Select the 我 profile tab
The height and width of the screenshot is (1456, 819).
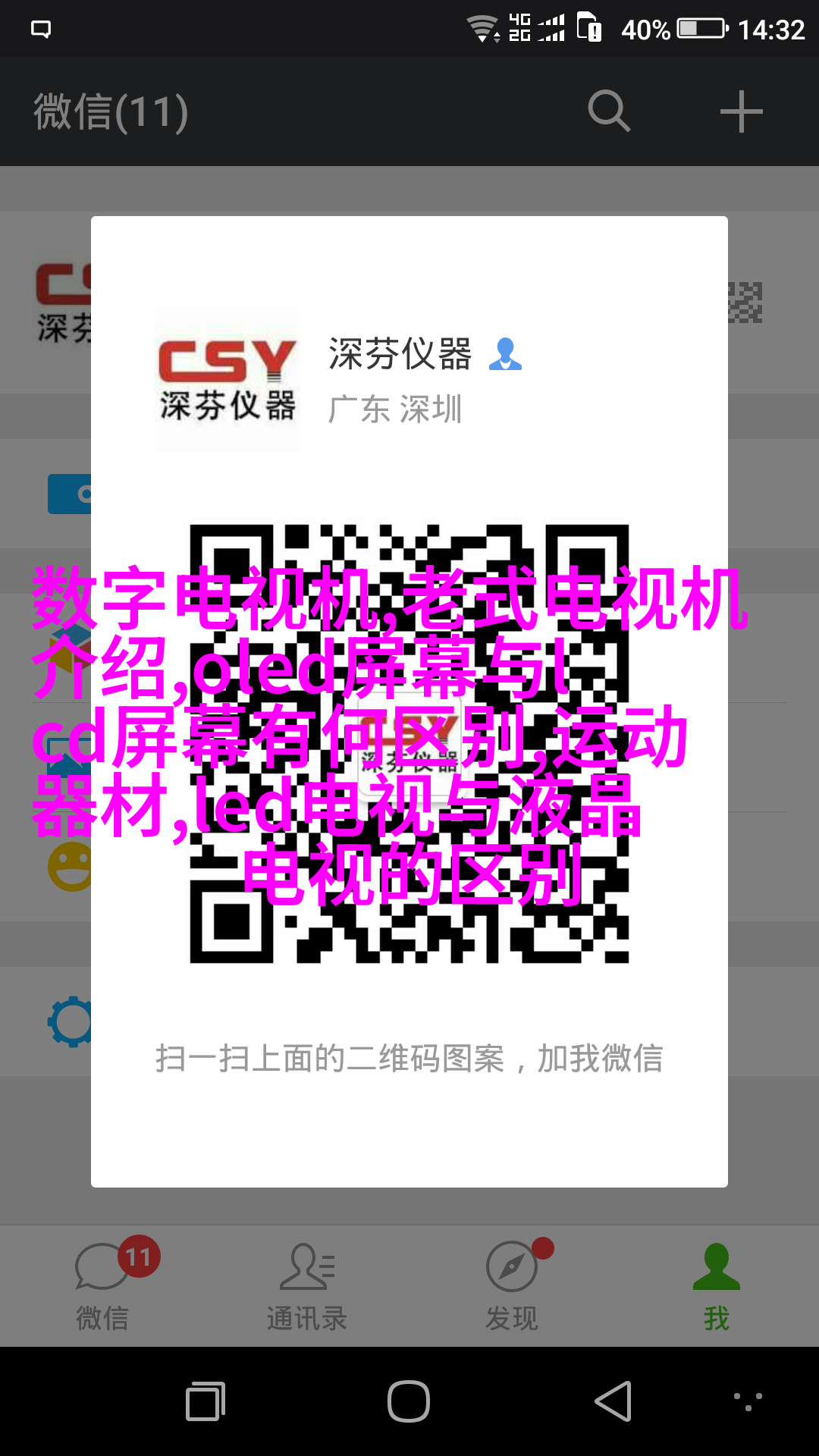pyautogui.click(x=717, y=1285)
